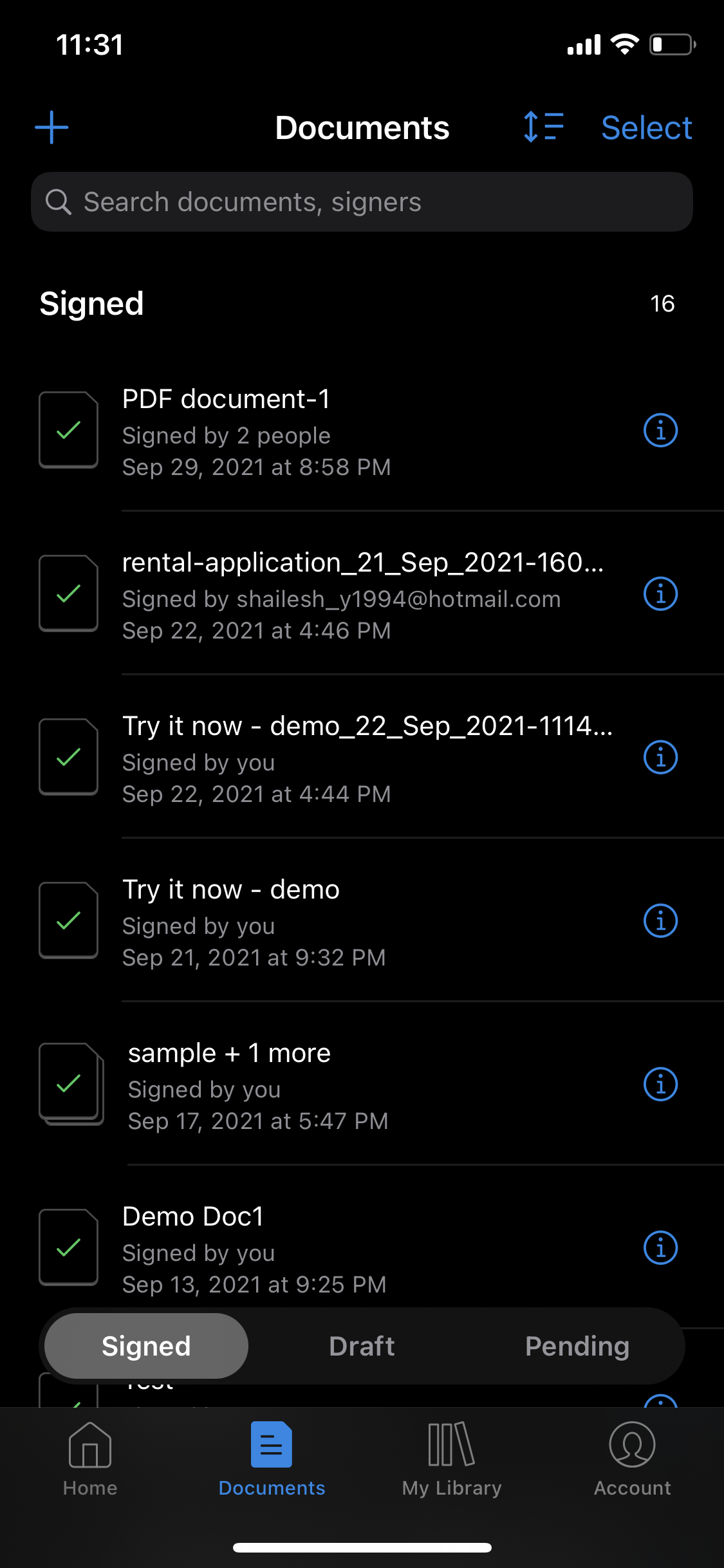Image resolution: width=724 pixels, height=1568 pixels.
Task: Open Try it now - demo_22_Sep_2021 document
Action: (362, 758)
